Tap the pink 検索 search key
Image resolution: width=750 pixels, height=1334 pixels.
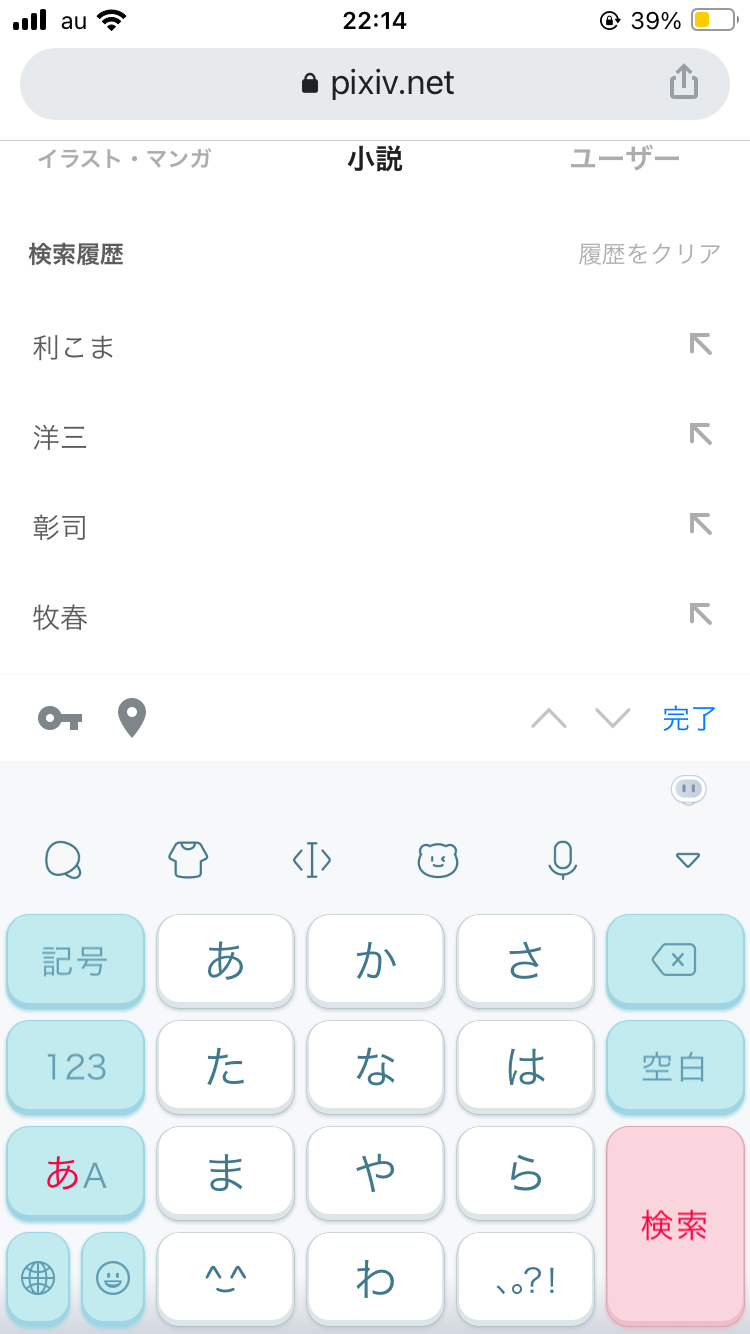[x=675, y=1224]
